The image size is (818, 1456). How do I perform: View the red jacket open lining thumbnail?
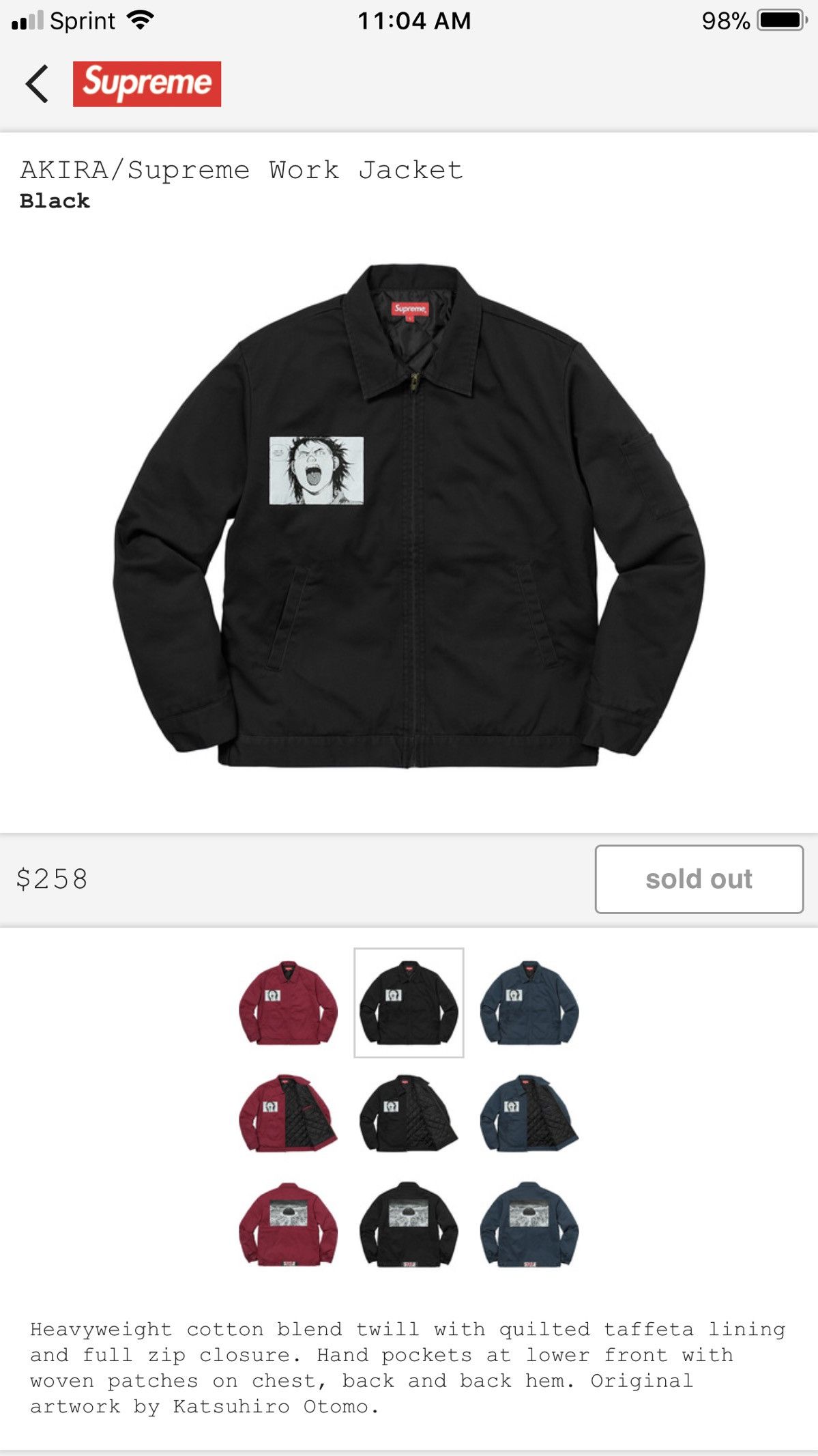(288, 1114)
